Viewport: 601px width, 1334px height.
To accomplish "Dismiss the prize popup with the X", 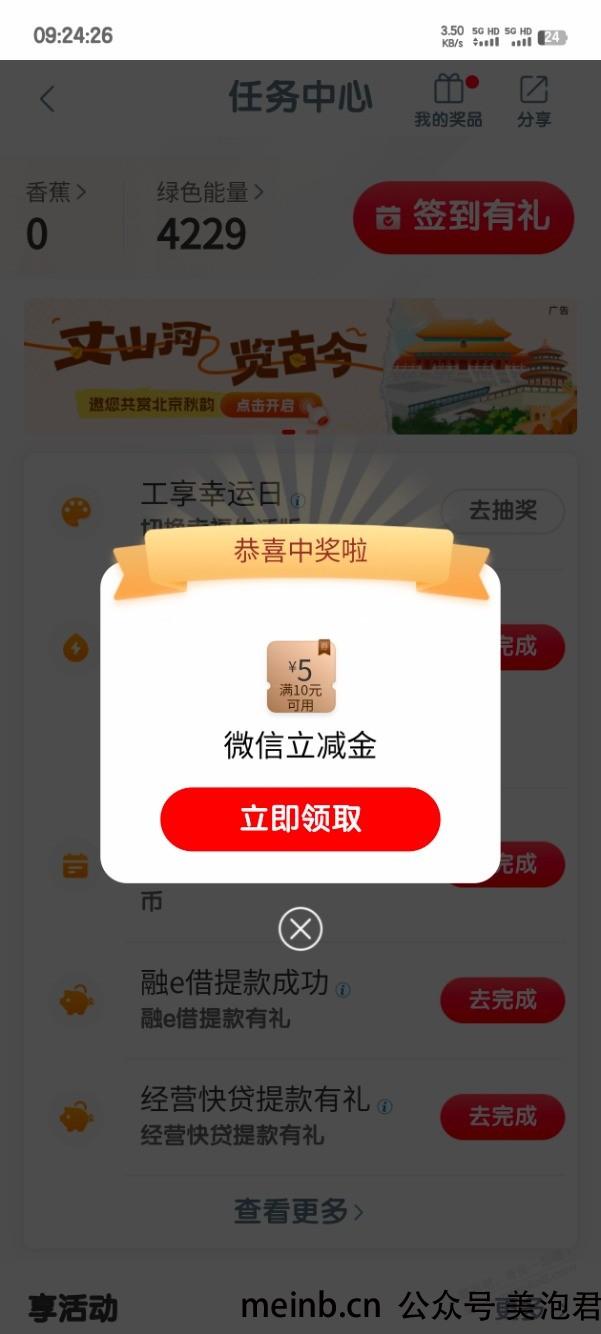I will coord(300,929).
